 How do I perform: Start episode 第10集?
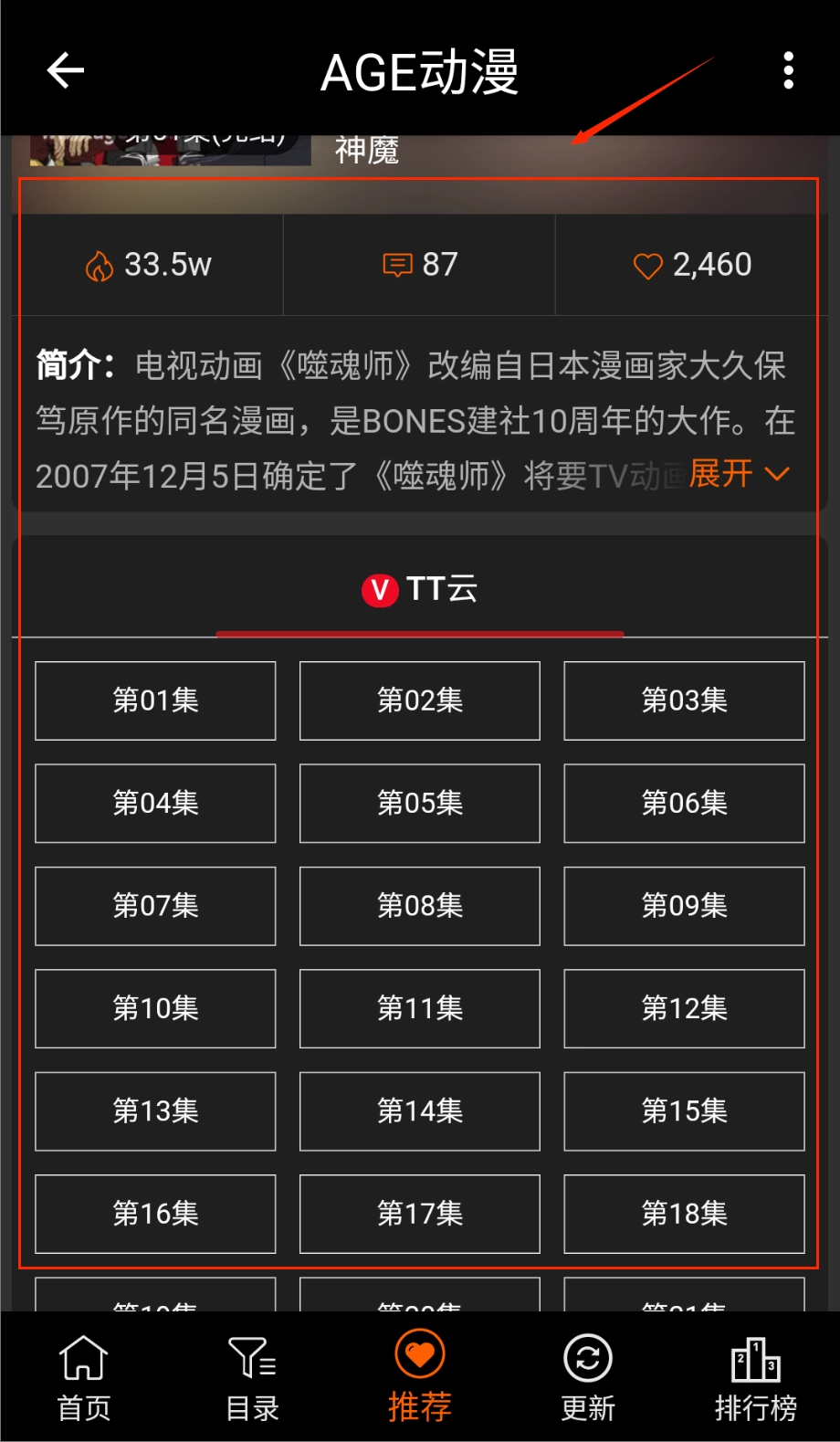click(x=155, y=1008)
